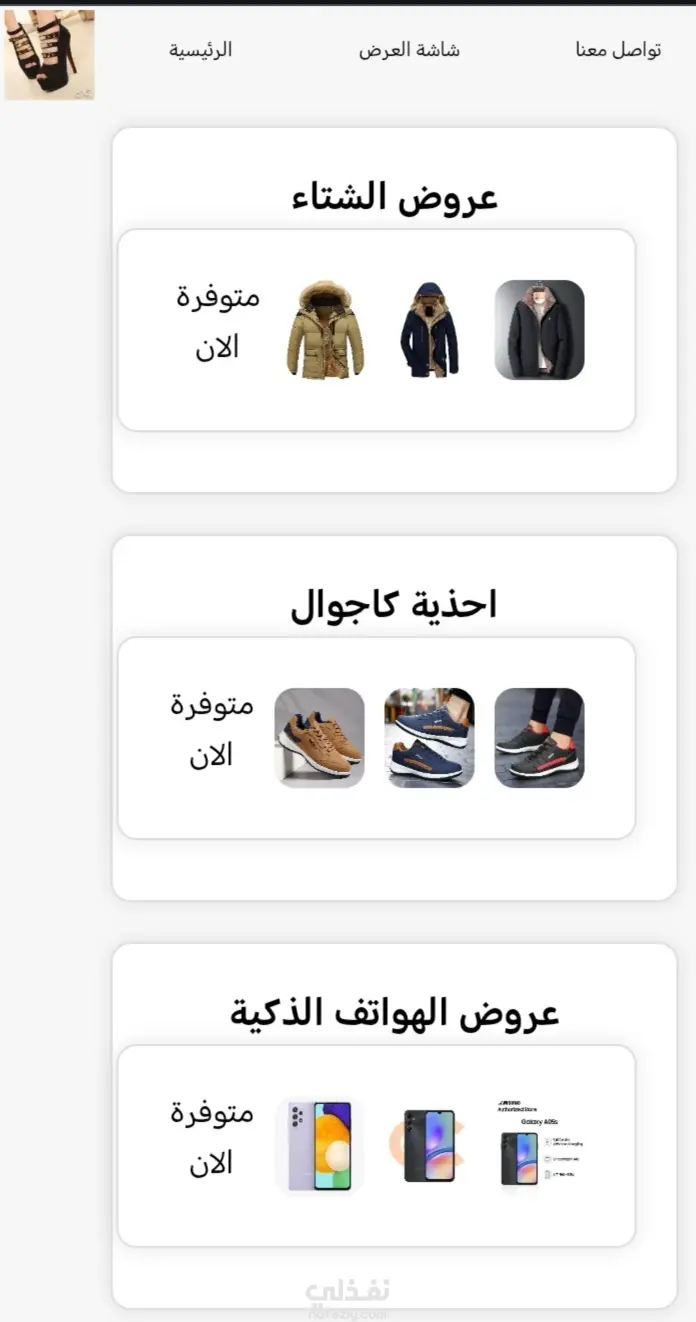The height and width of the screenshot is (1322, 696).
Task: Open the khaki fur-hood parka image
Action: coord(325,330)
